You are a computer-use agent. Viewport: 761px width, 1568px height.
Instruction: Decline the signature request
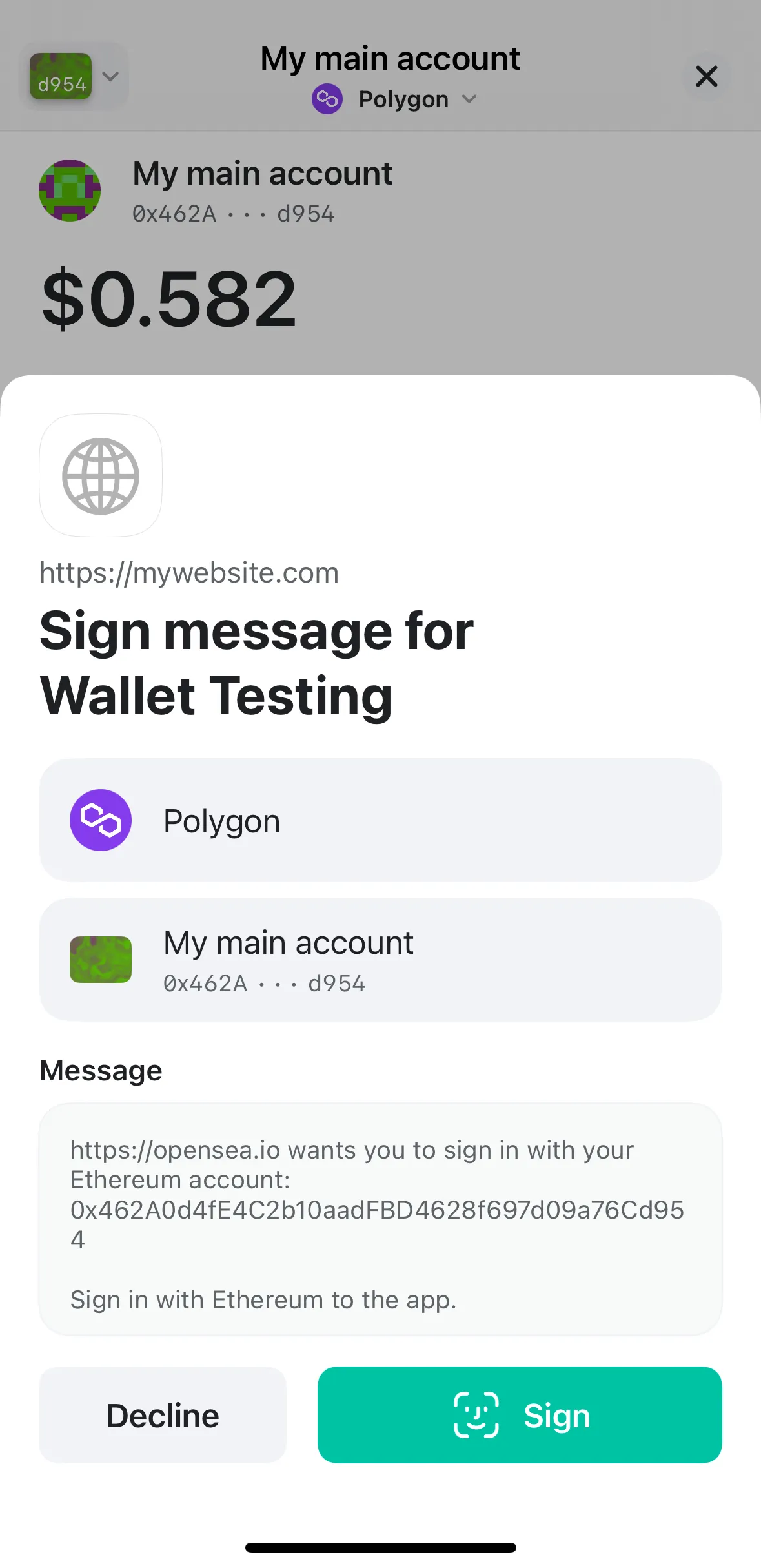(162, 1414)
